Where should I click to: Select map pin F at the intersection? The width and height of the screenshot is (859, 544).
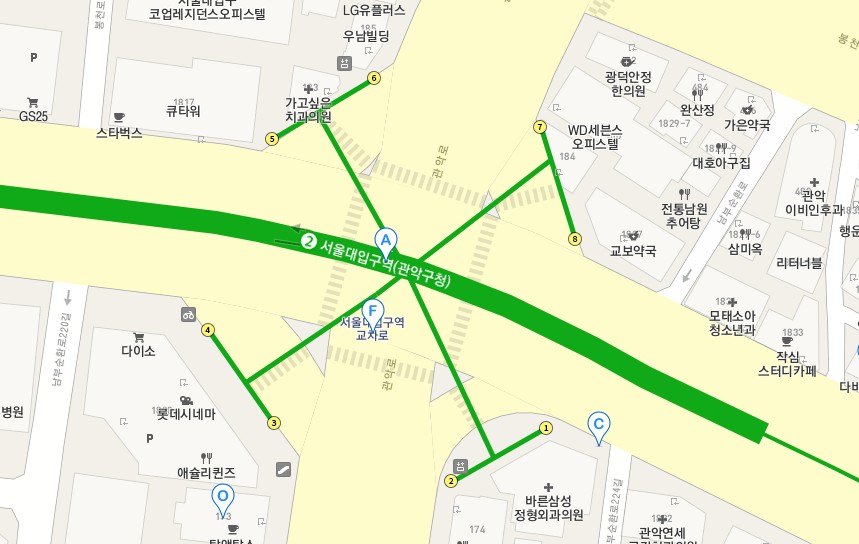coord(373,311)
